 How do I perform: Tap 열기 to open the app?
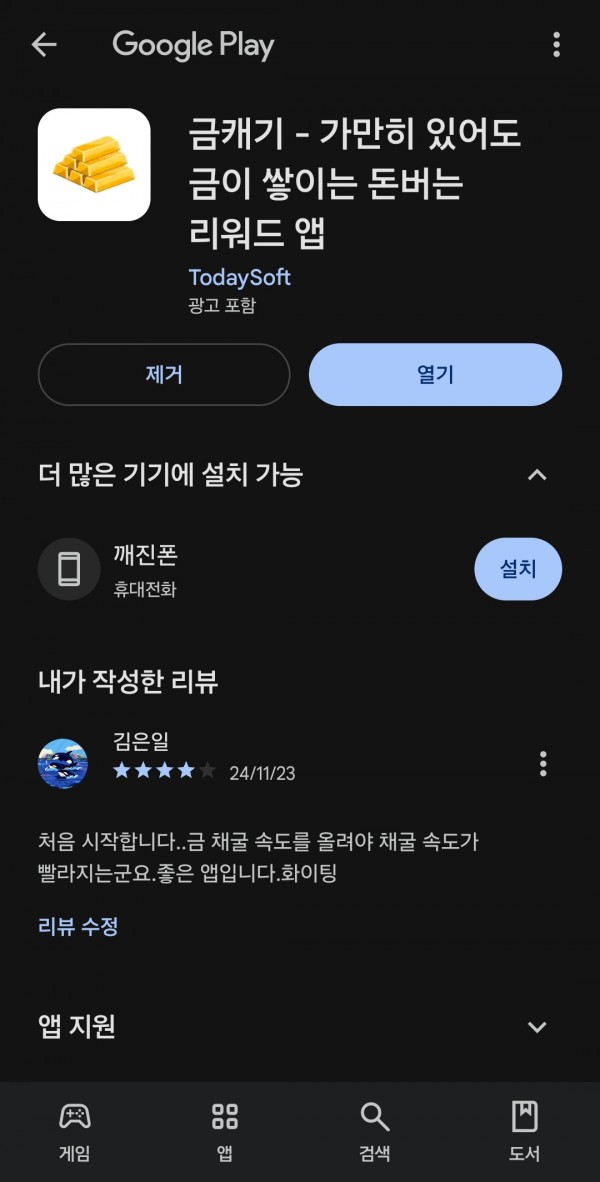[x=436, y=375]
